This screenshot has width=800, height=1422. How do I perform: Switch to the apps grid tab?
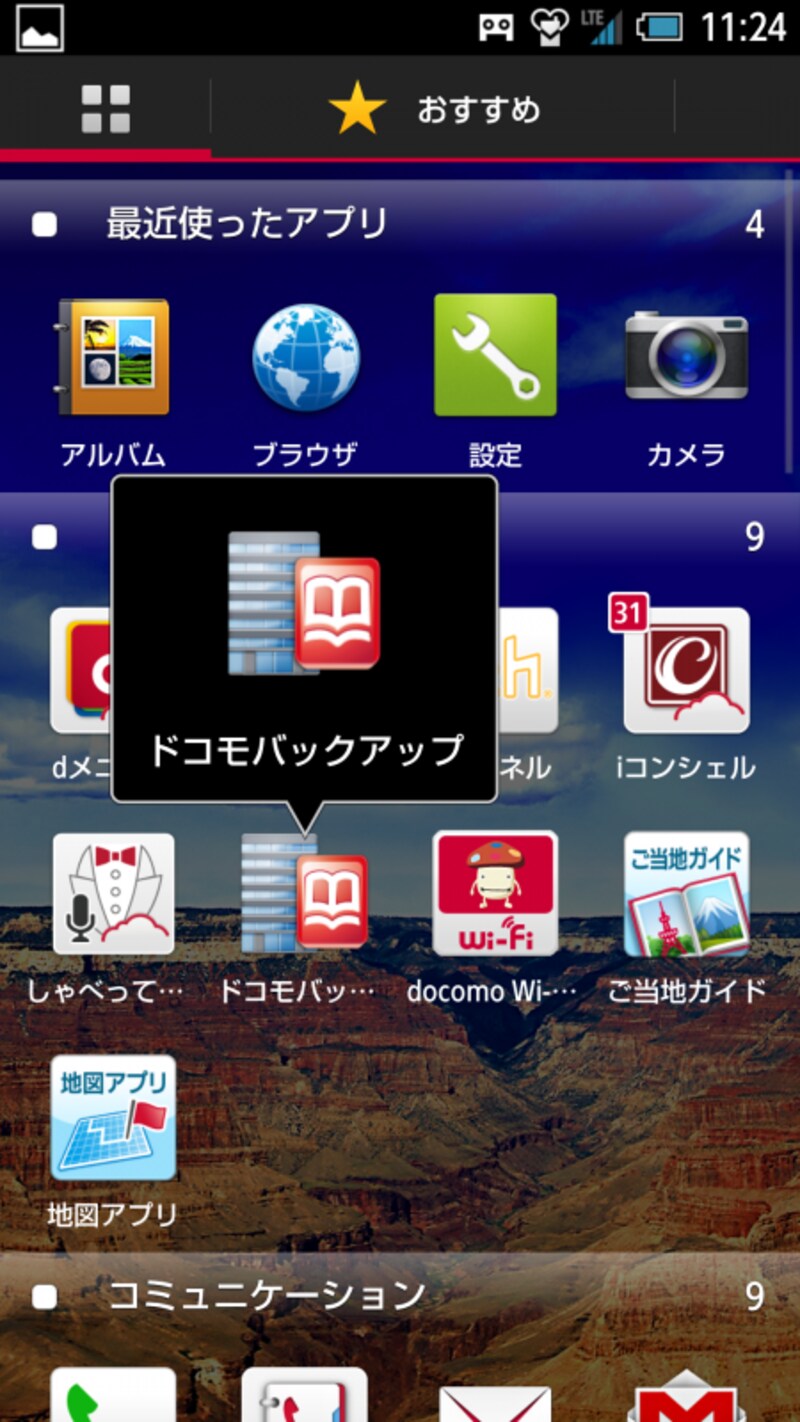(x=105, y=109)
